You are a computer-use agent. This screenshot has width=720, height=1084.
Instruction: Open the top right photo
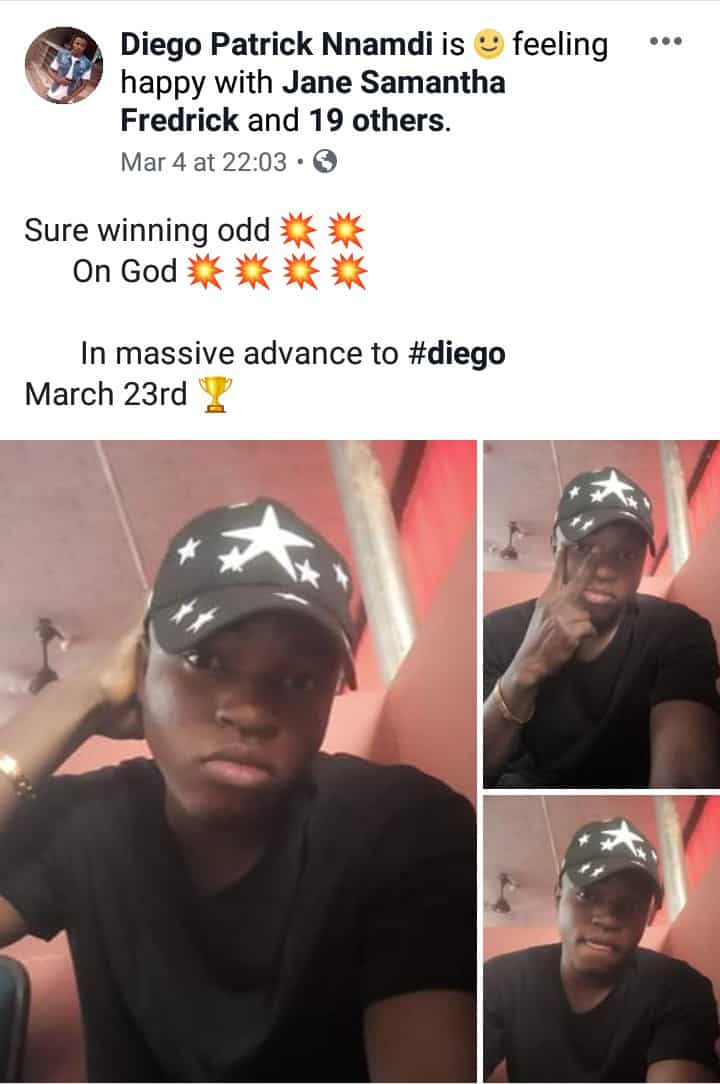(600, 613)
